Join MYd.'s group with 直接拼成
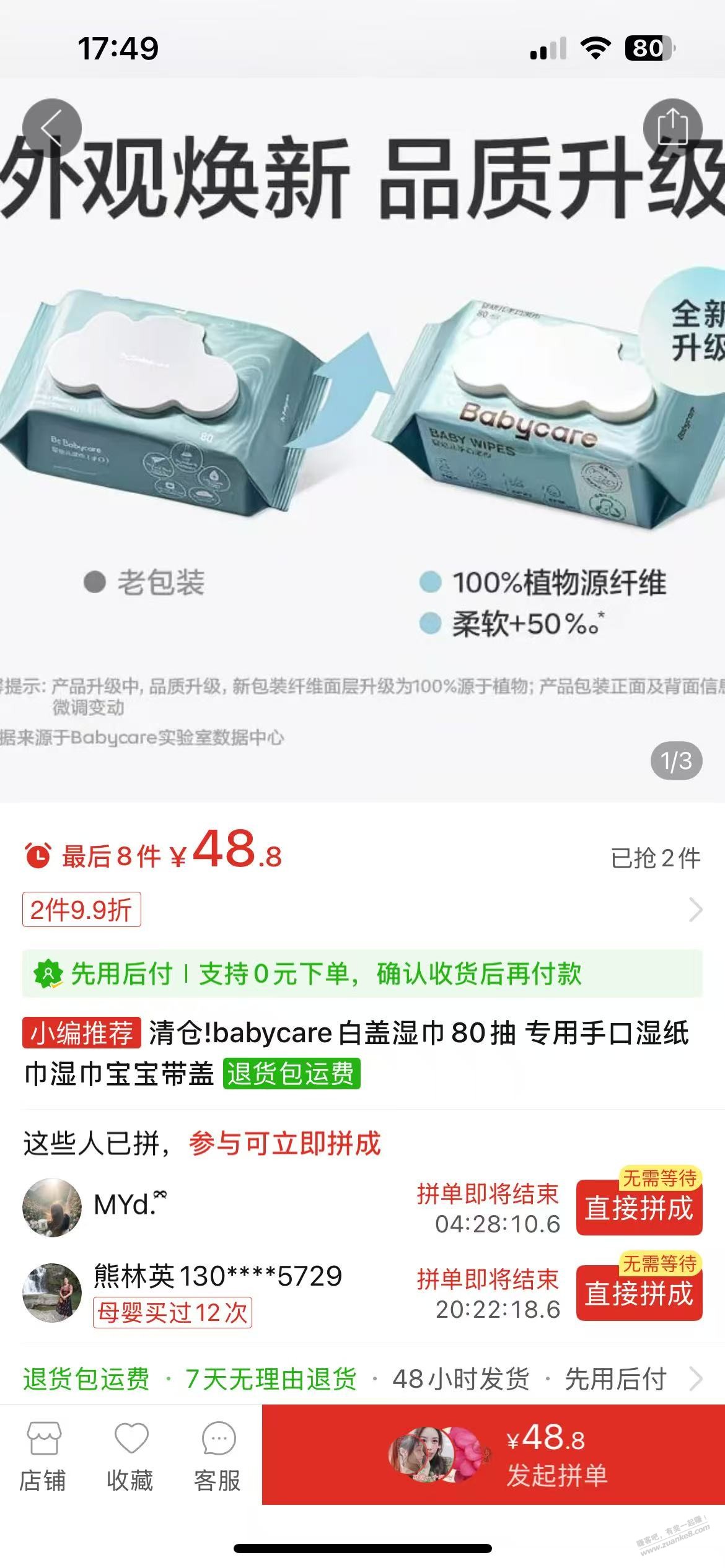725x1568 pixels. 639,1208
